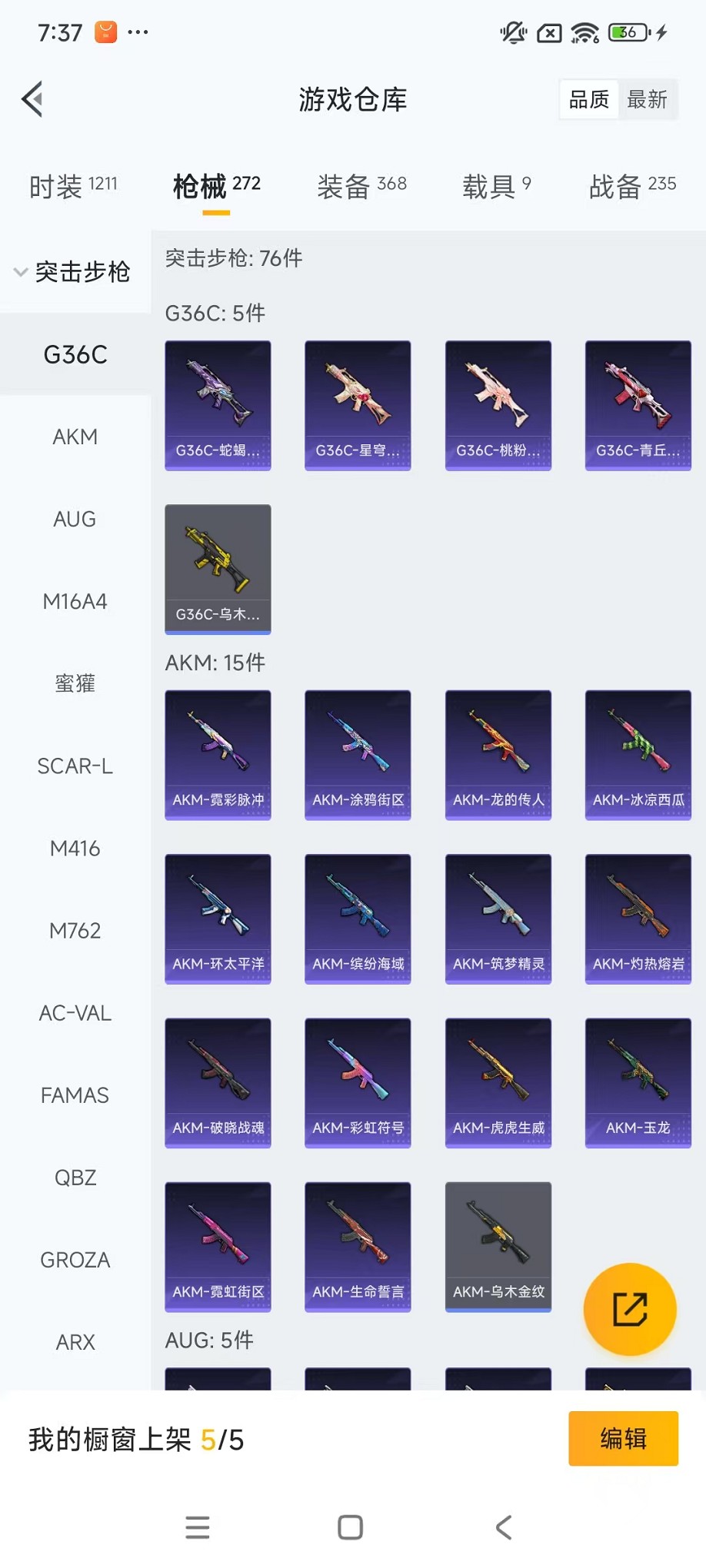Choose GROZA from the sidebar
The width and height of the screenshot is (706, 1568).
pyautogui.click(x=75, y=1260)
